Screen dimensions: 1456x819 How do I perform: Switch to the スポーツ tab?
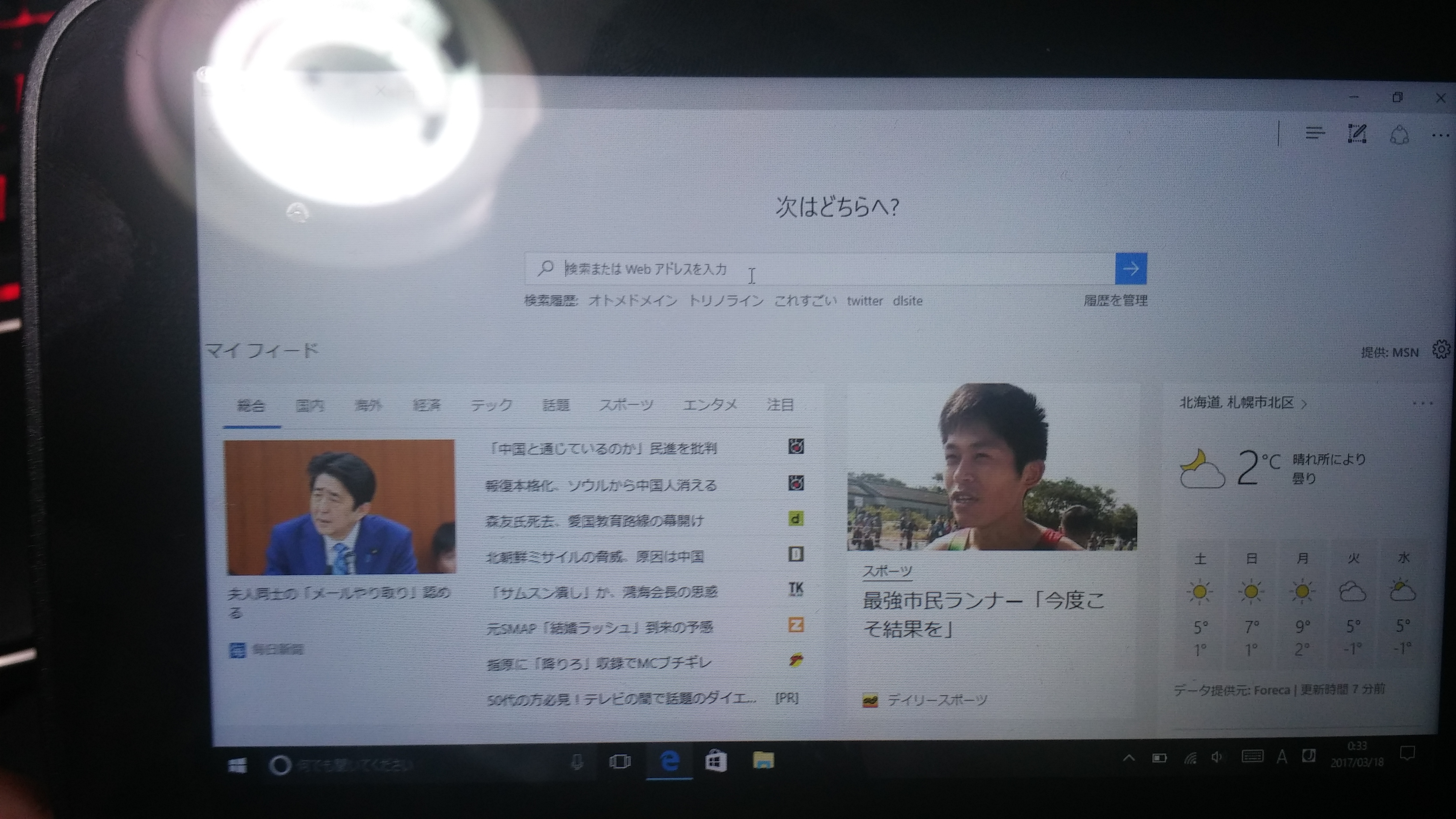[x=626, y=405]
